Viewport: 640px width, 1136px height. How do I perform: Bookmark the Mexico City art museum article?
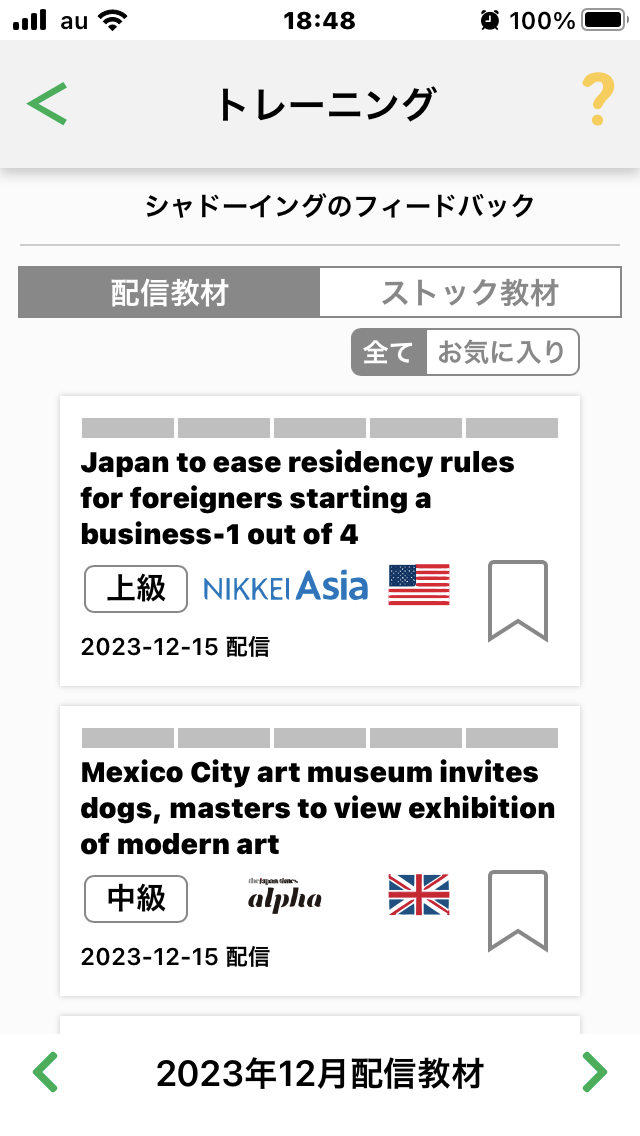tap(518, 911)
